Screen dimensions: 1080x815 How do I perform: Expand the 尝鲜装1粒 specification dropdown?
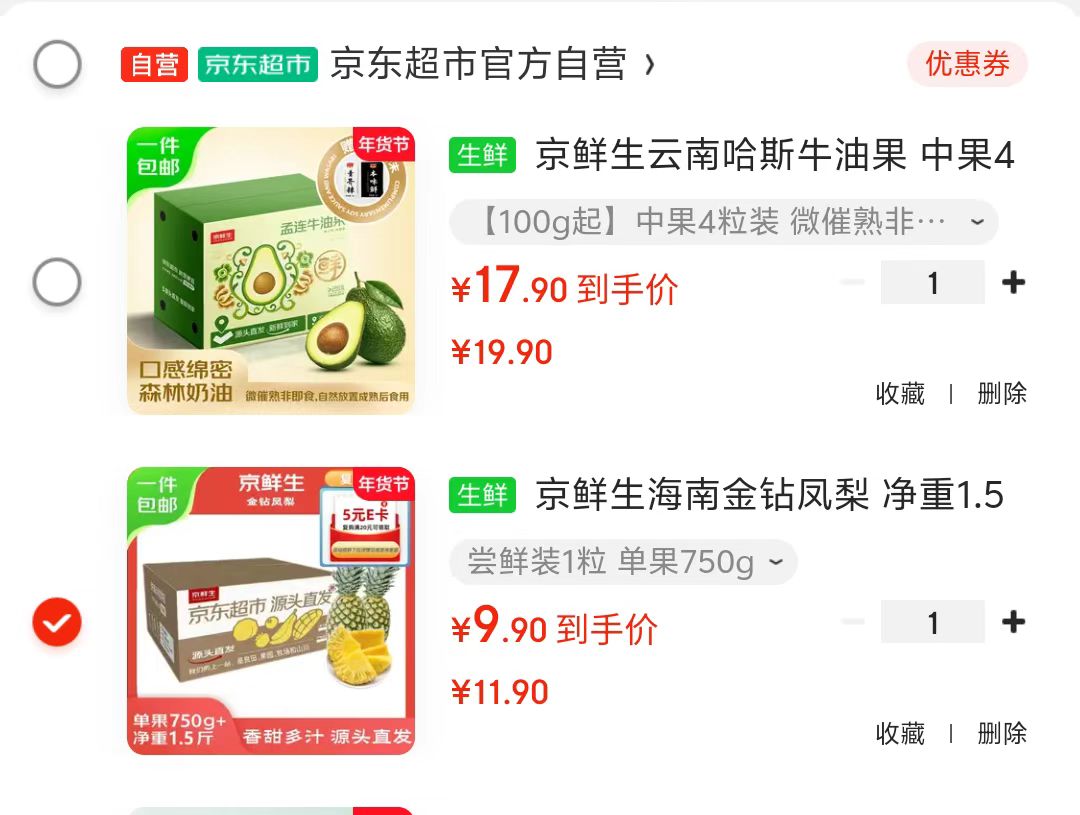(623, 563)
